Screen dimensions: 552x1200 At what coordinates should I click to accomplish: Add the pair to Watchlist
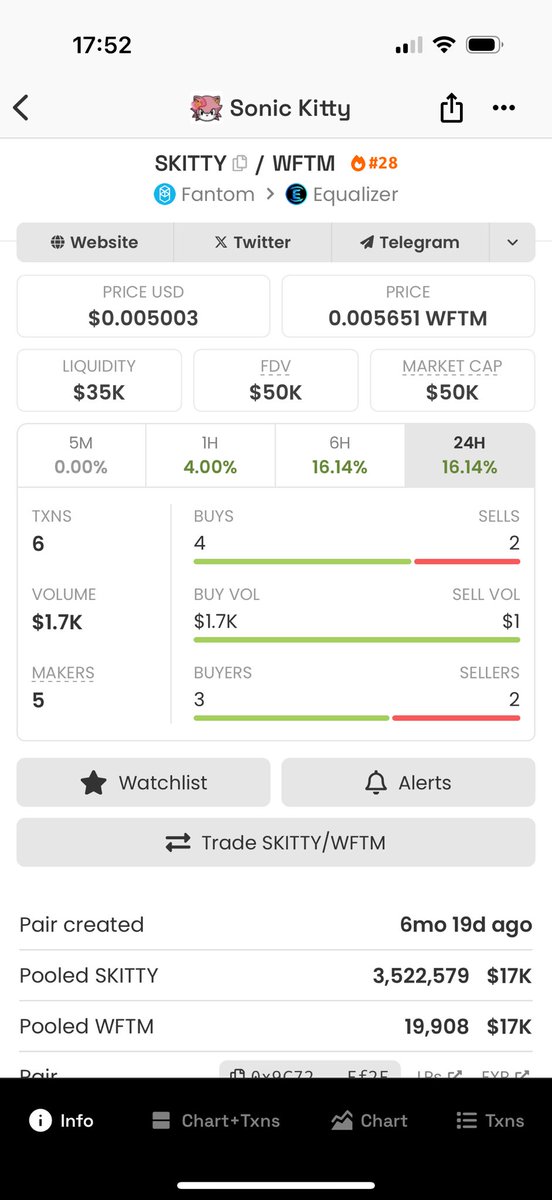coord(143,782)
